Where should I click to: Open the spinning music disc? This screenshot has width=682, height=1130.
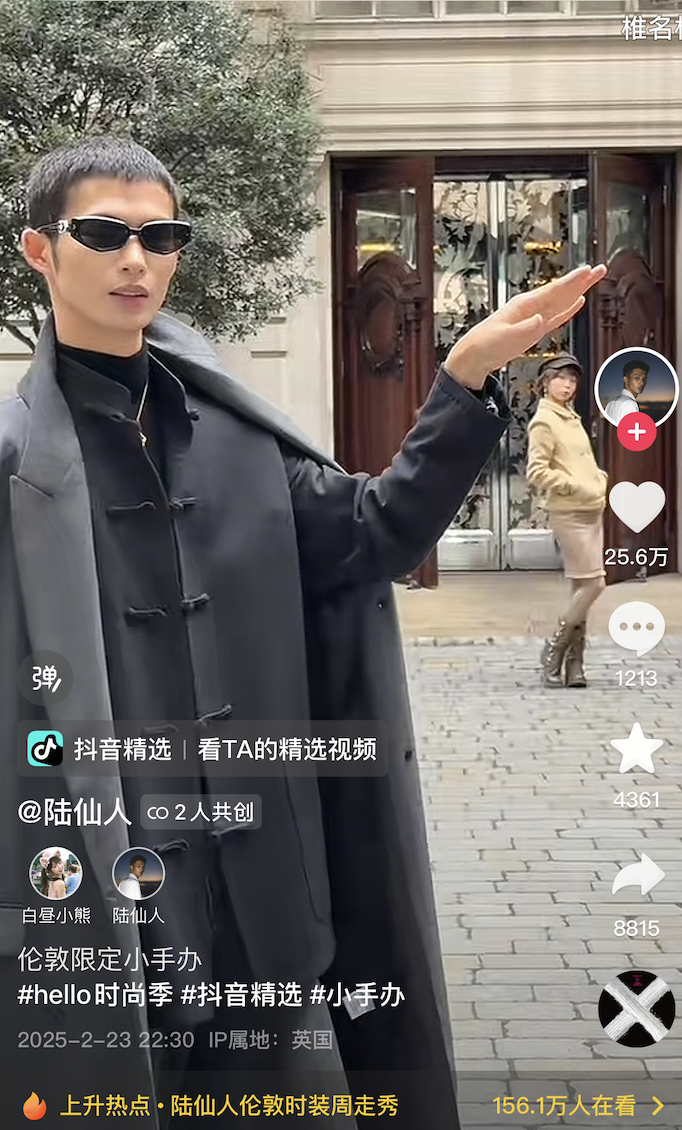(637, 1009)
